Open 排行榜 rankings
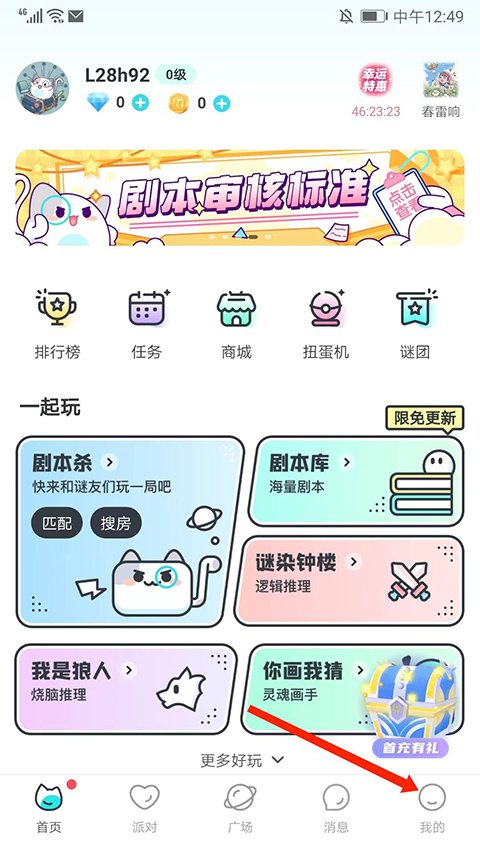Screen dimensions: 480x853 [57, 324]
